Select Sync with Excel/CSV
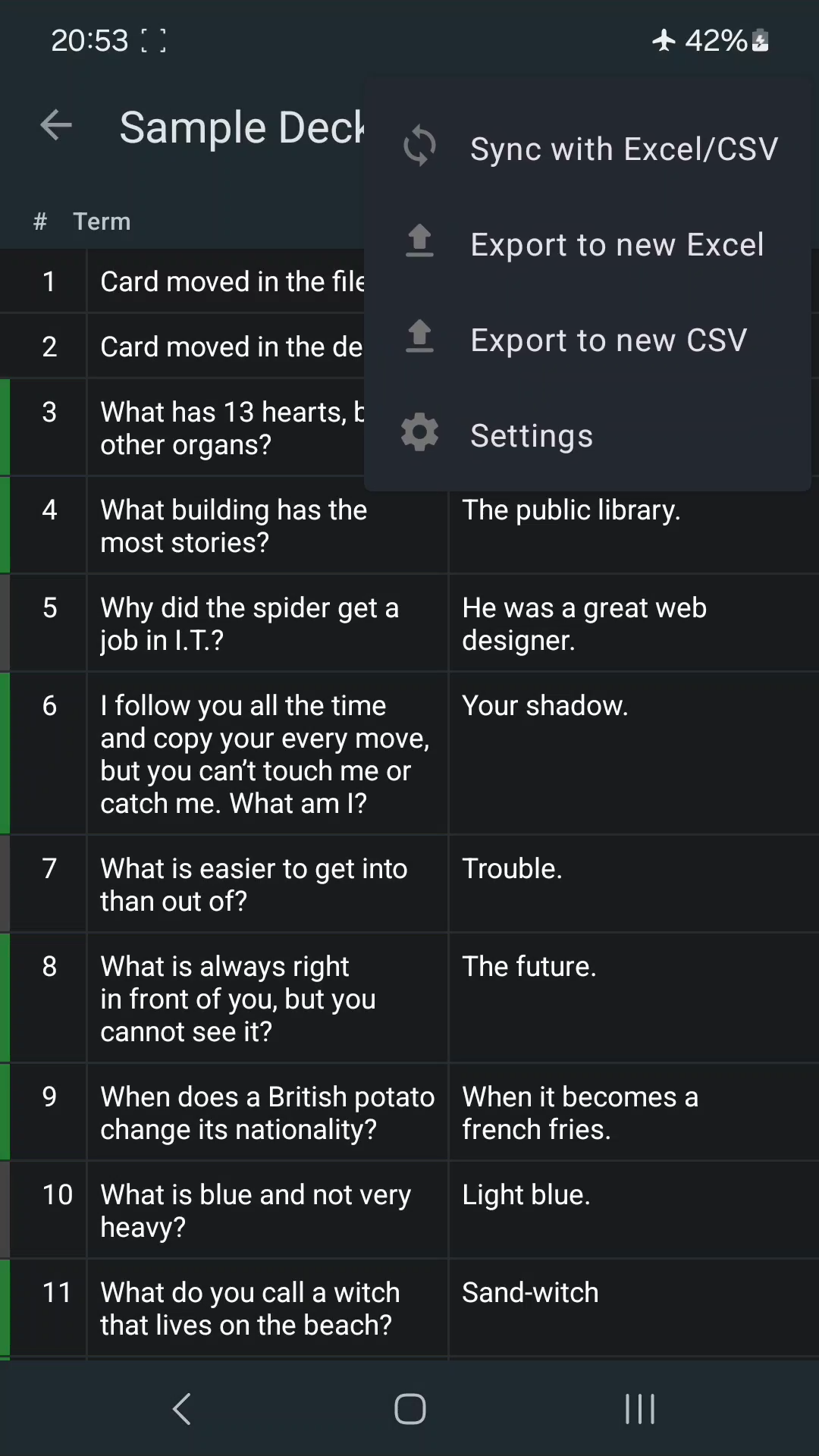819x1456 pixels. [588, 149]
